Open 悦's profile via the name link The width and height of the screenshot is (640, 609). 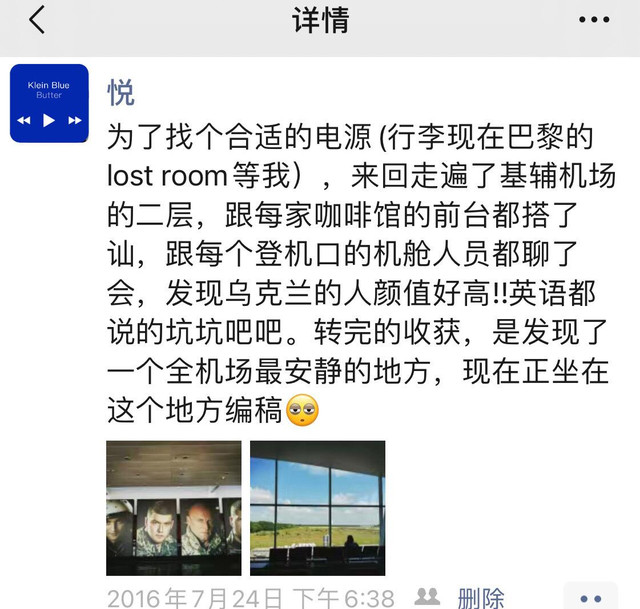(x=121, y=93)
